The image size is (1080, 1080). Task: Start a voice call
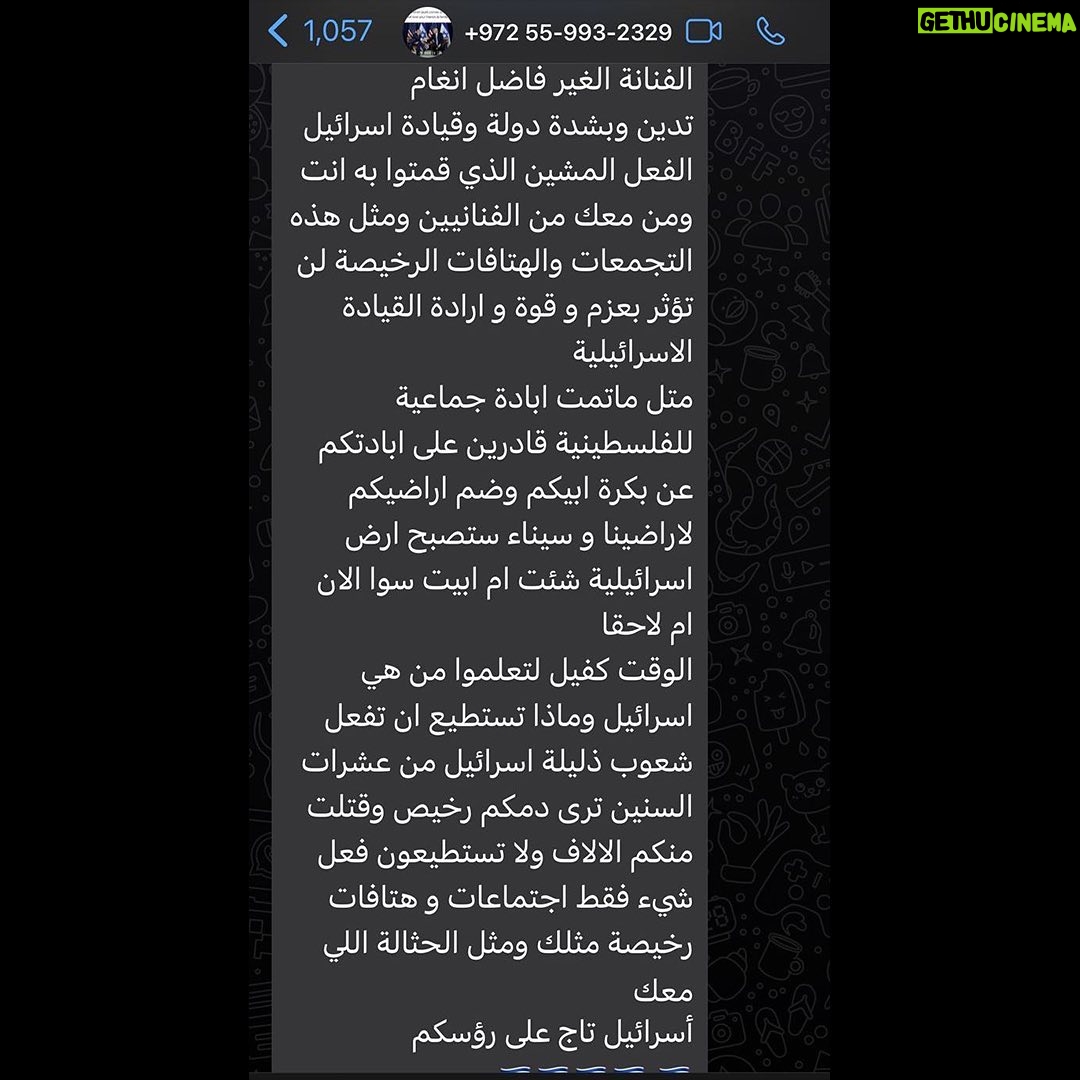pyautogui.click(x=770, y=32)
